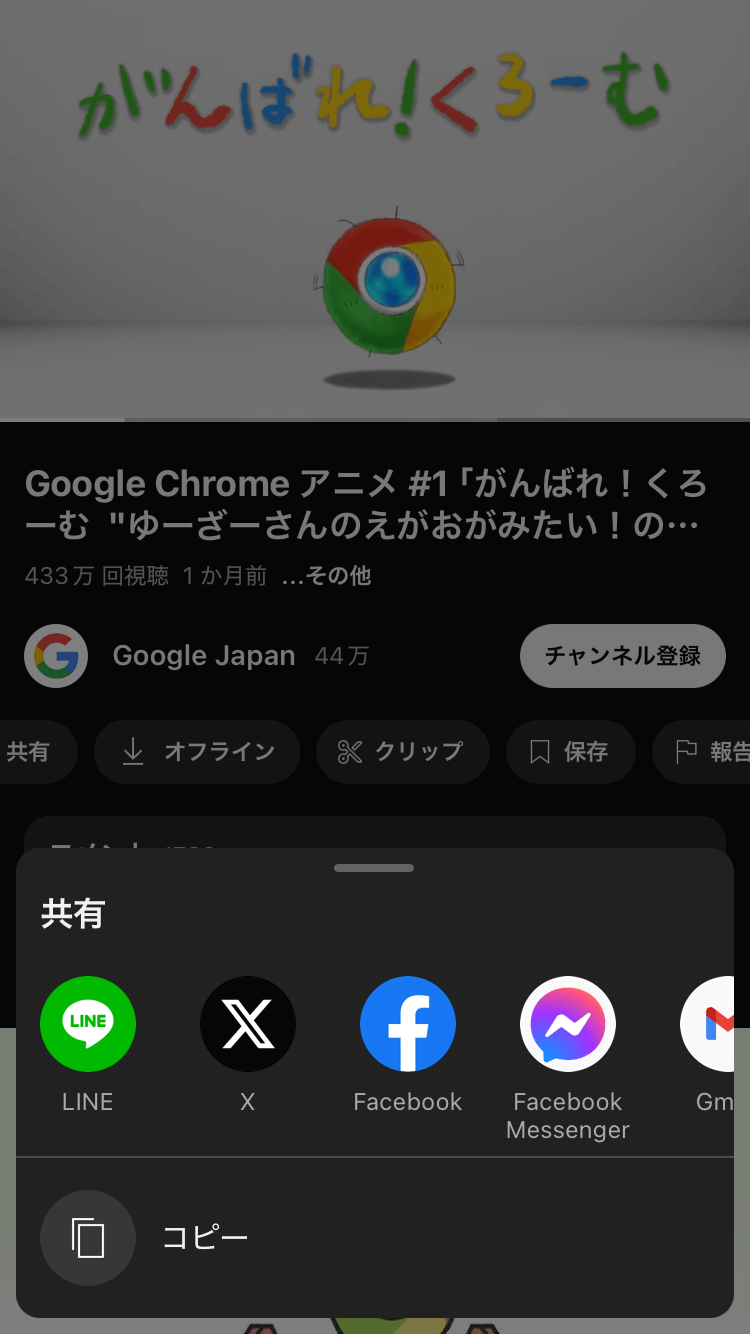Screen dimensions: 750x1334
Task: Share the video on Facebook
Action: 408,1024
